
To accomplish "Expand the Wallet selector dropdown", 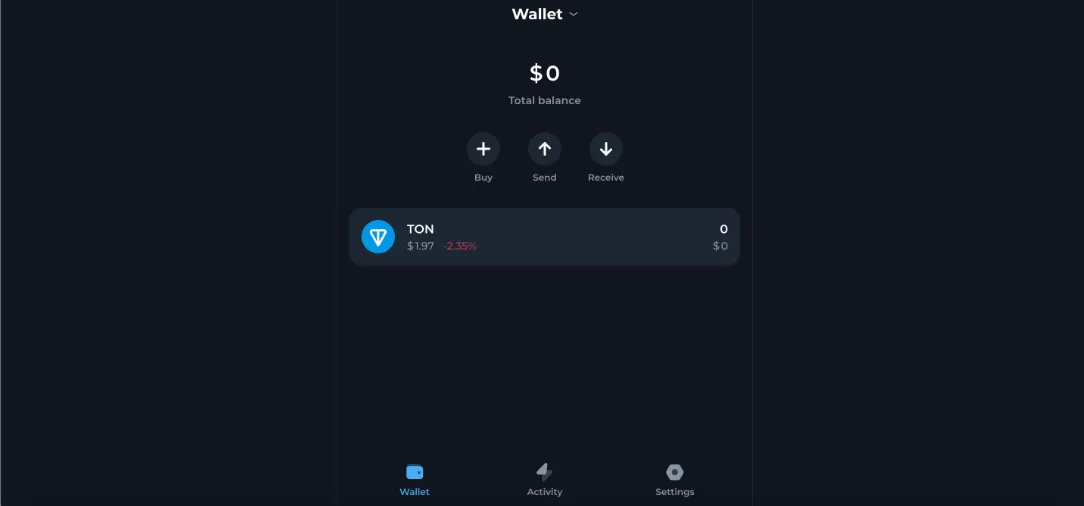I will coord(545,14).
